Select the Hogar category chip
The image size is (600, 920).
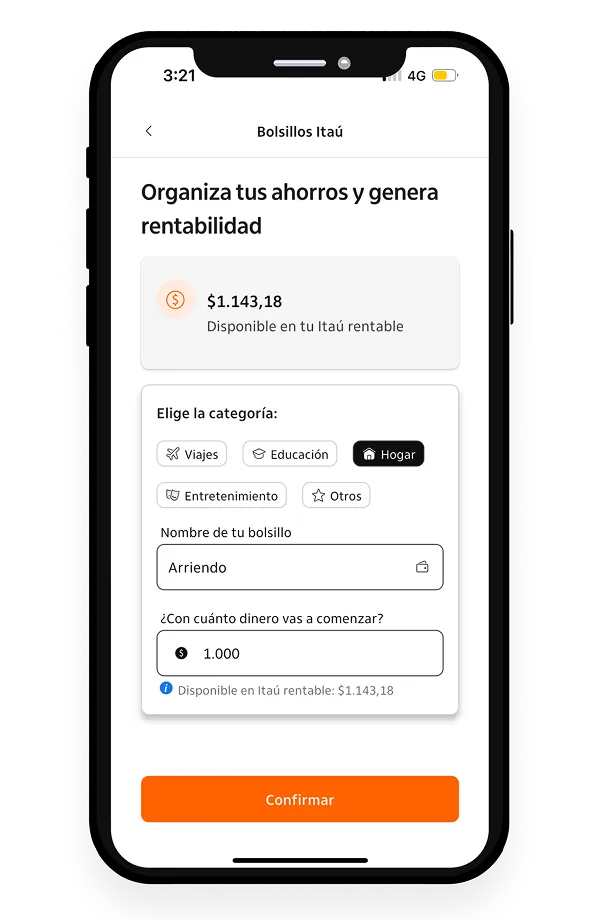[x=388, y=454]
